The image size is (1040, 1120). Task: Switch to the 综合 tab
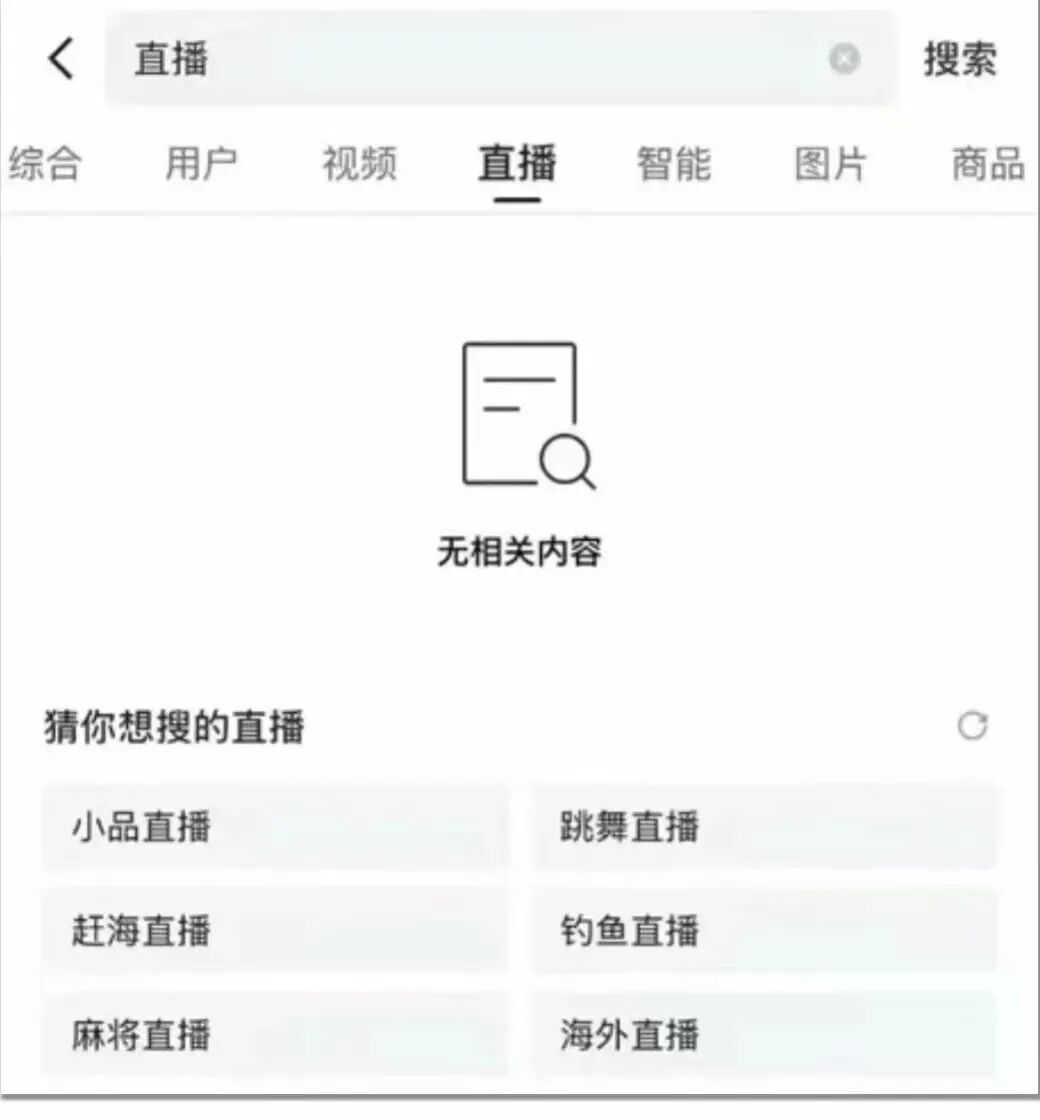coord(44,163)
